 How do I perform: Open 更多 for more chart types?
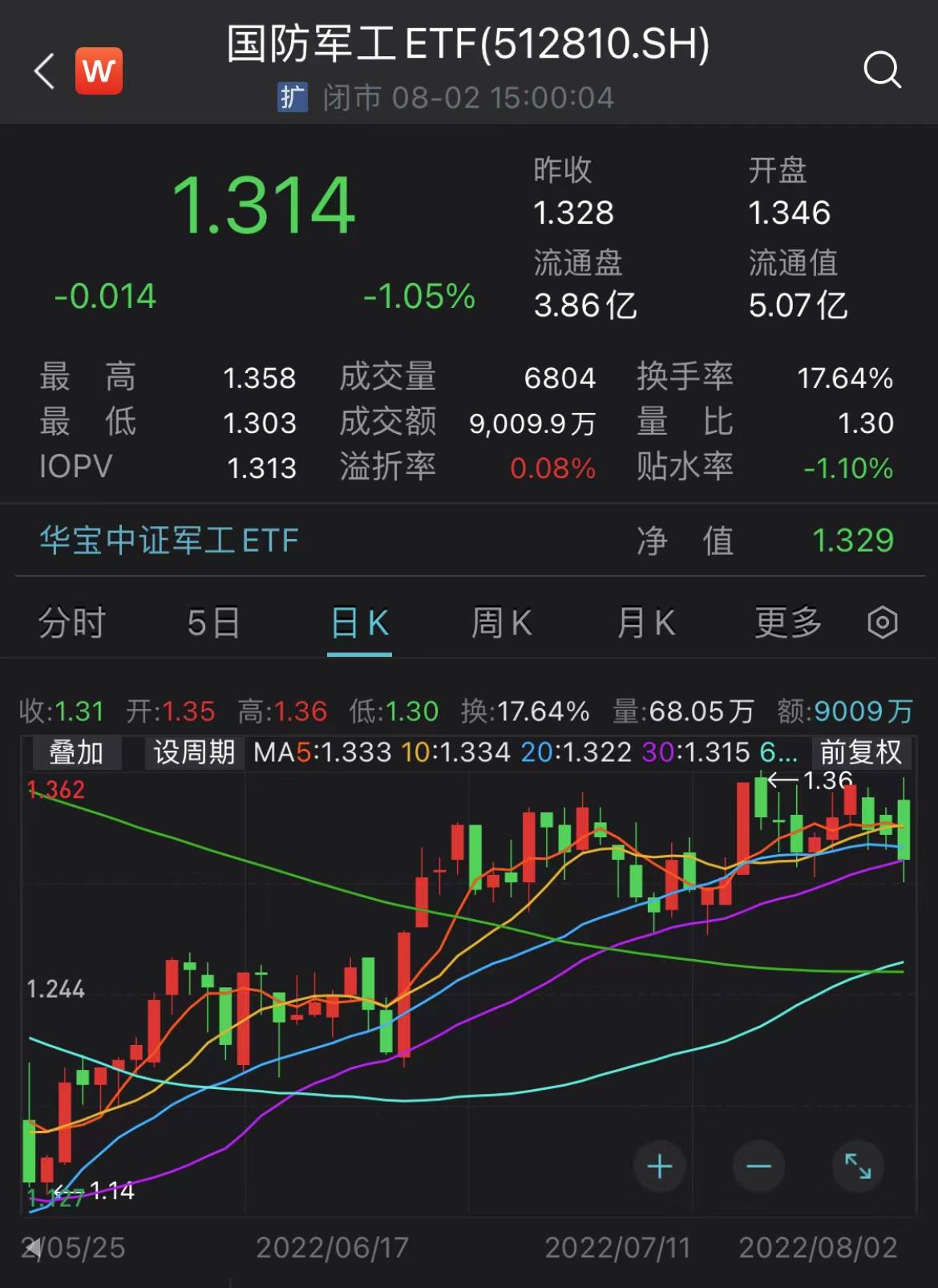click(x=788, y=622)
